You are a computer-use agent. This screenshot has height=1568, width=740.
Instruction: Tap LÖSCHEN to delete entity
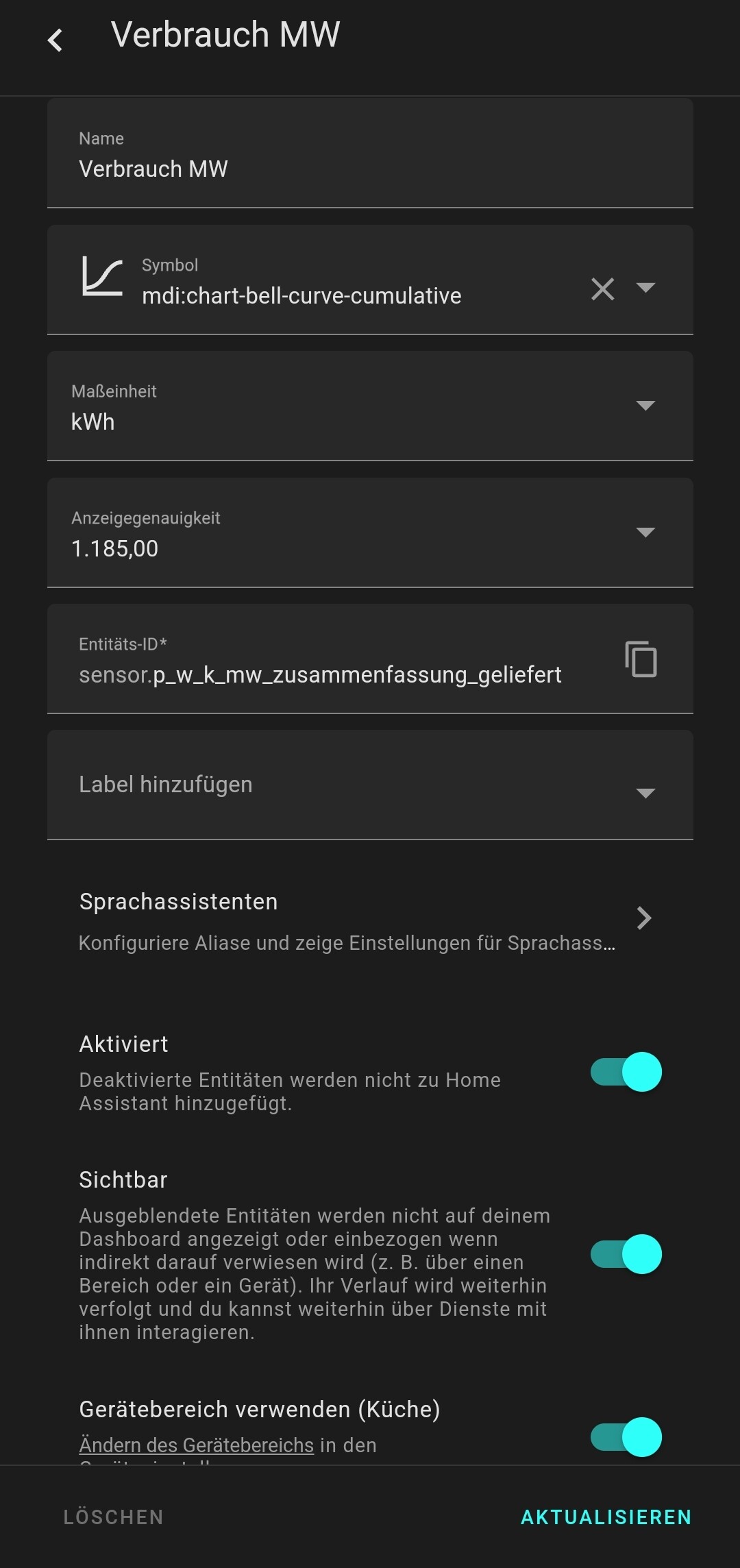click(114, 1517)
